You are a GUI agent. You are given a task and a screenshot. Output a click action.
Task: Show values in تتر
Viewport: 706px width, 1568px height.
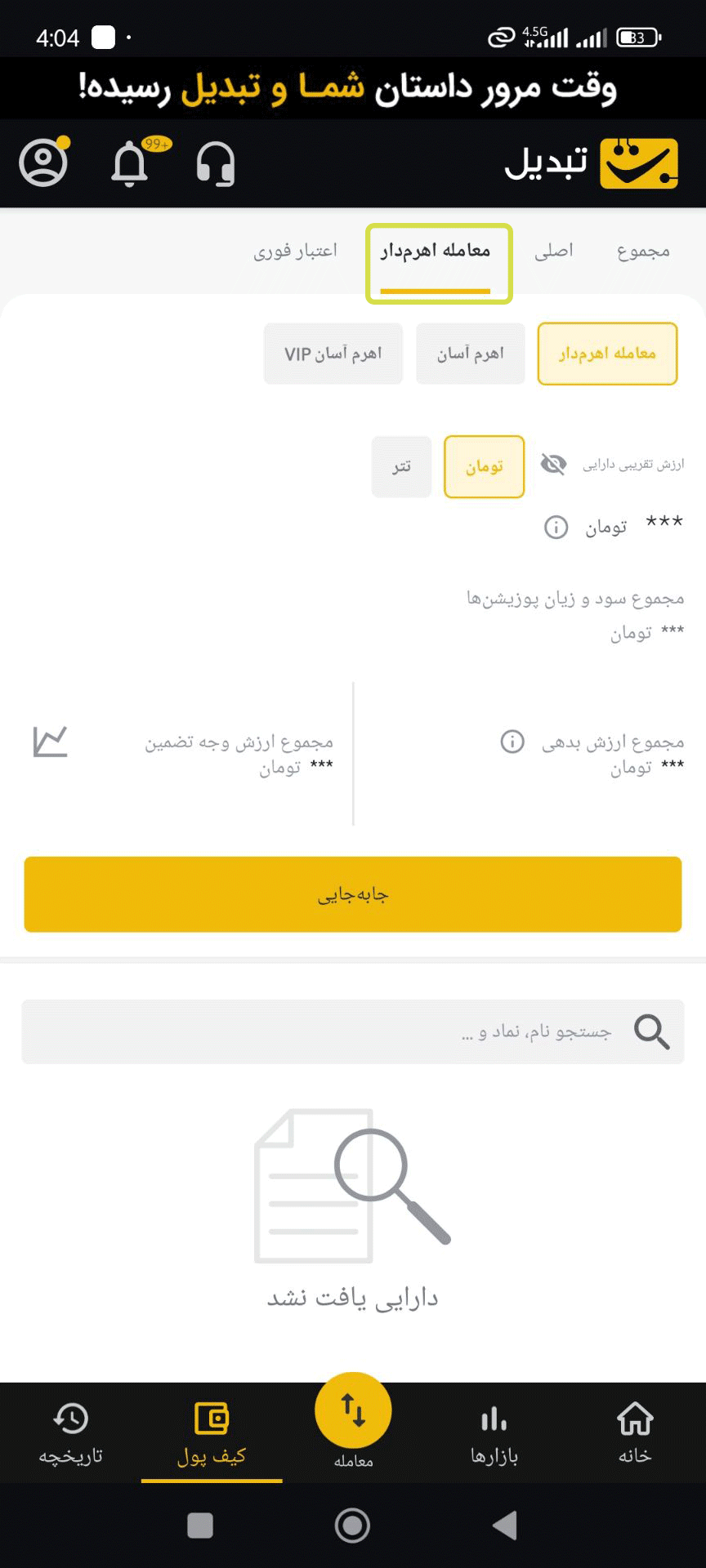[x=401, y=466]
